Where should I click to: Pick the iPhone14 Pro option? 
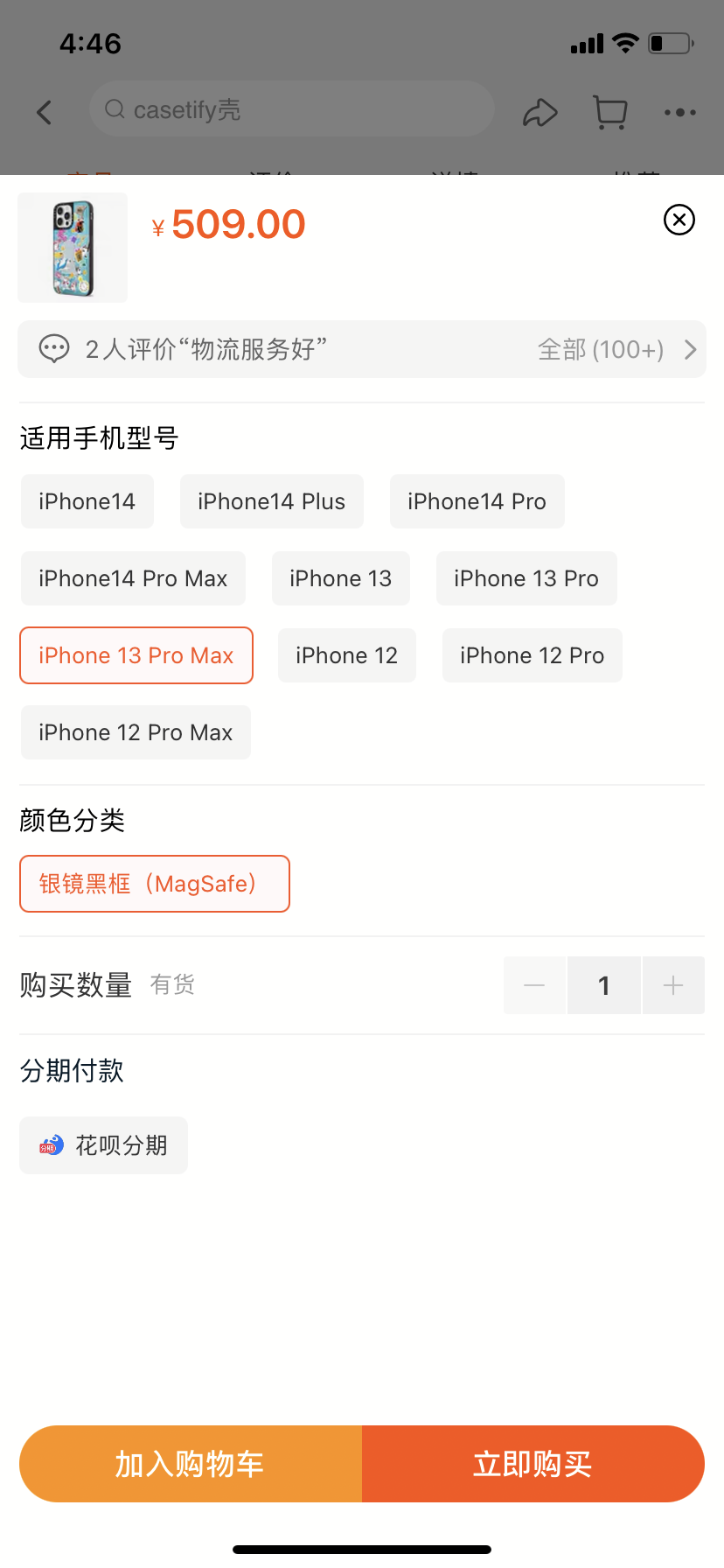pyautogui.click(x=477, y=501)
